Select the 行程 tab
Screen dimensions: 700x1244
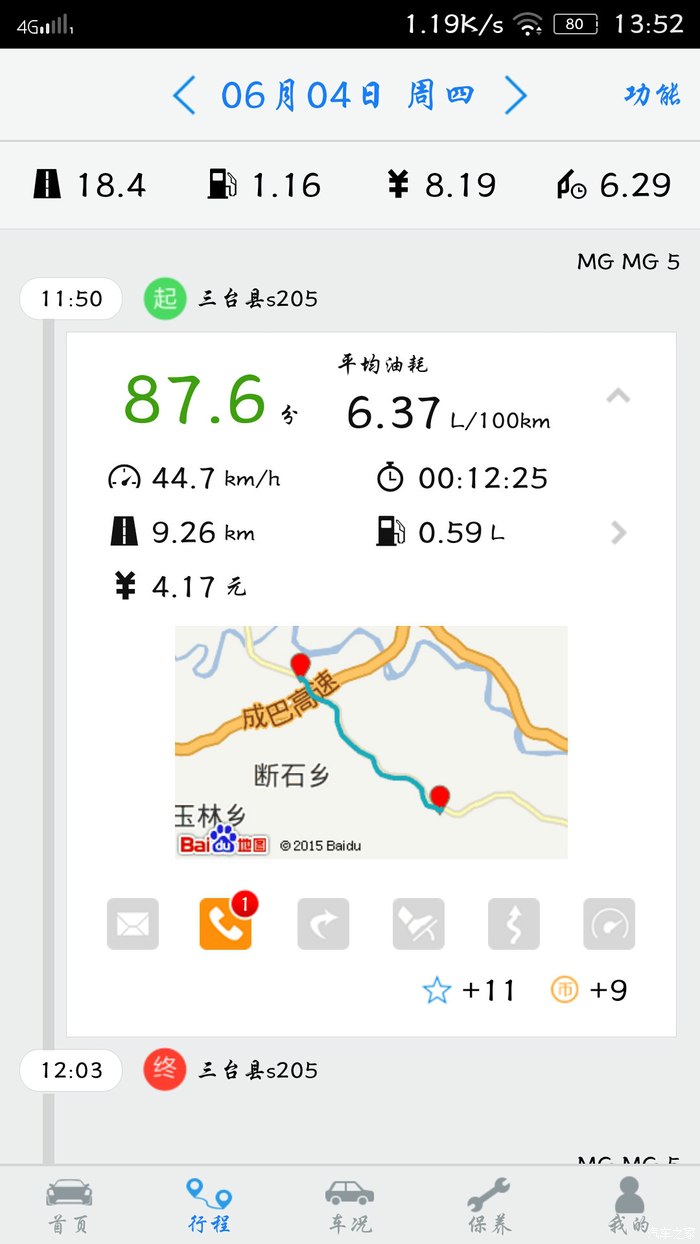pyautogui.click(x=209, y=1205)
